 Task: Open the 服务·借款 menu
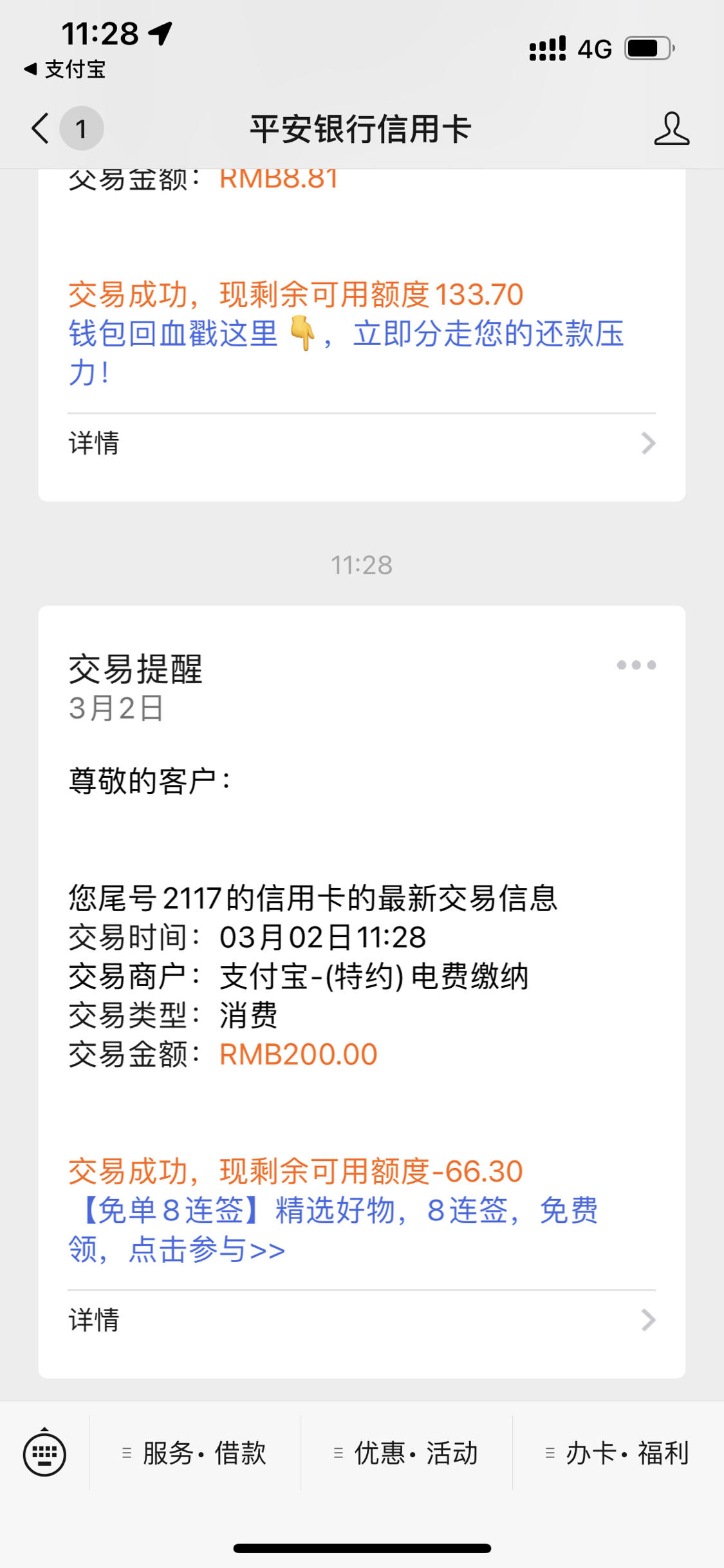195,1453
